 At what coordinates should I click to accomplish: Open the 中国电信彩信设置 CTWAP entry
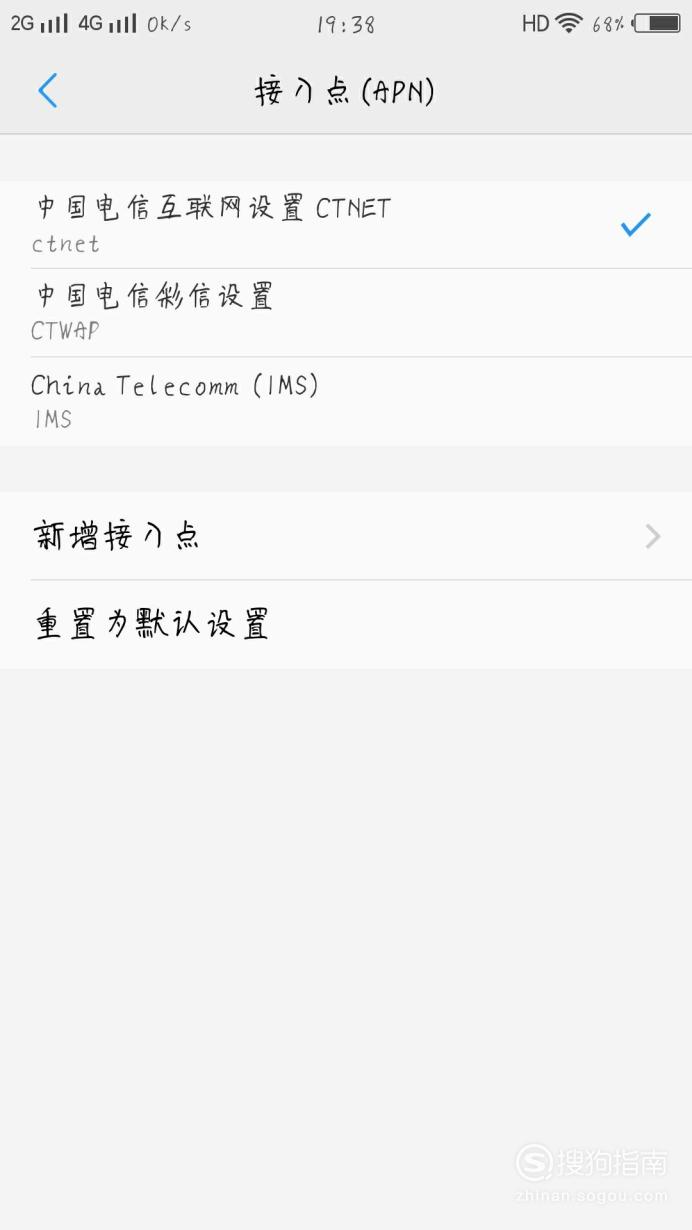[346, 313]
